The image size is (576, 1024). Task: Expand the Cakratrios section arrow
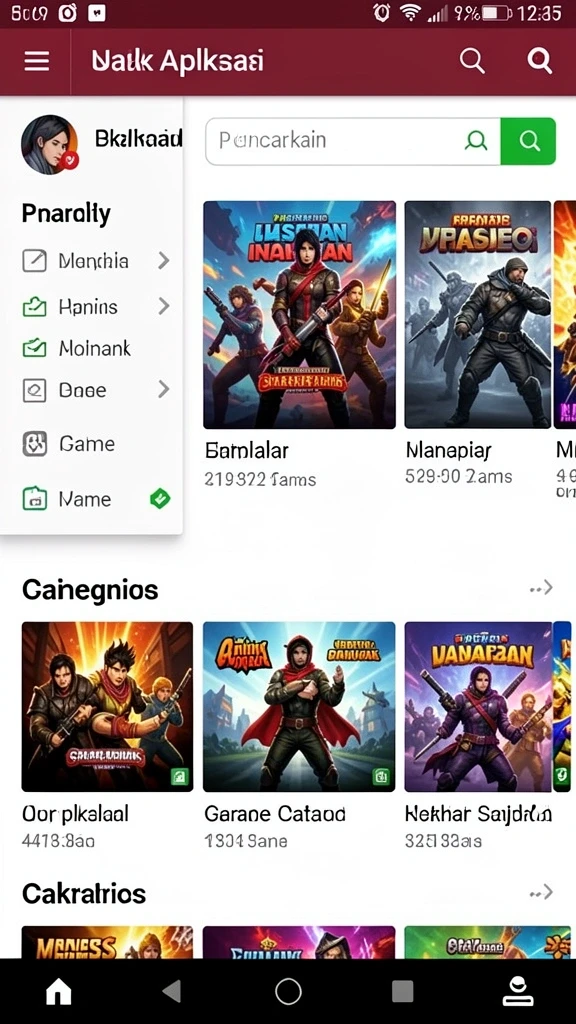(541, 891)
